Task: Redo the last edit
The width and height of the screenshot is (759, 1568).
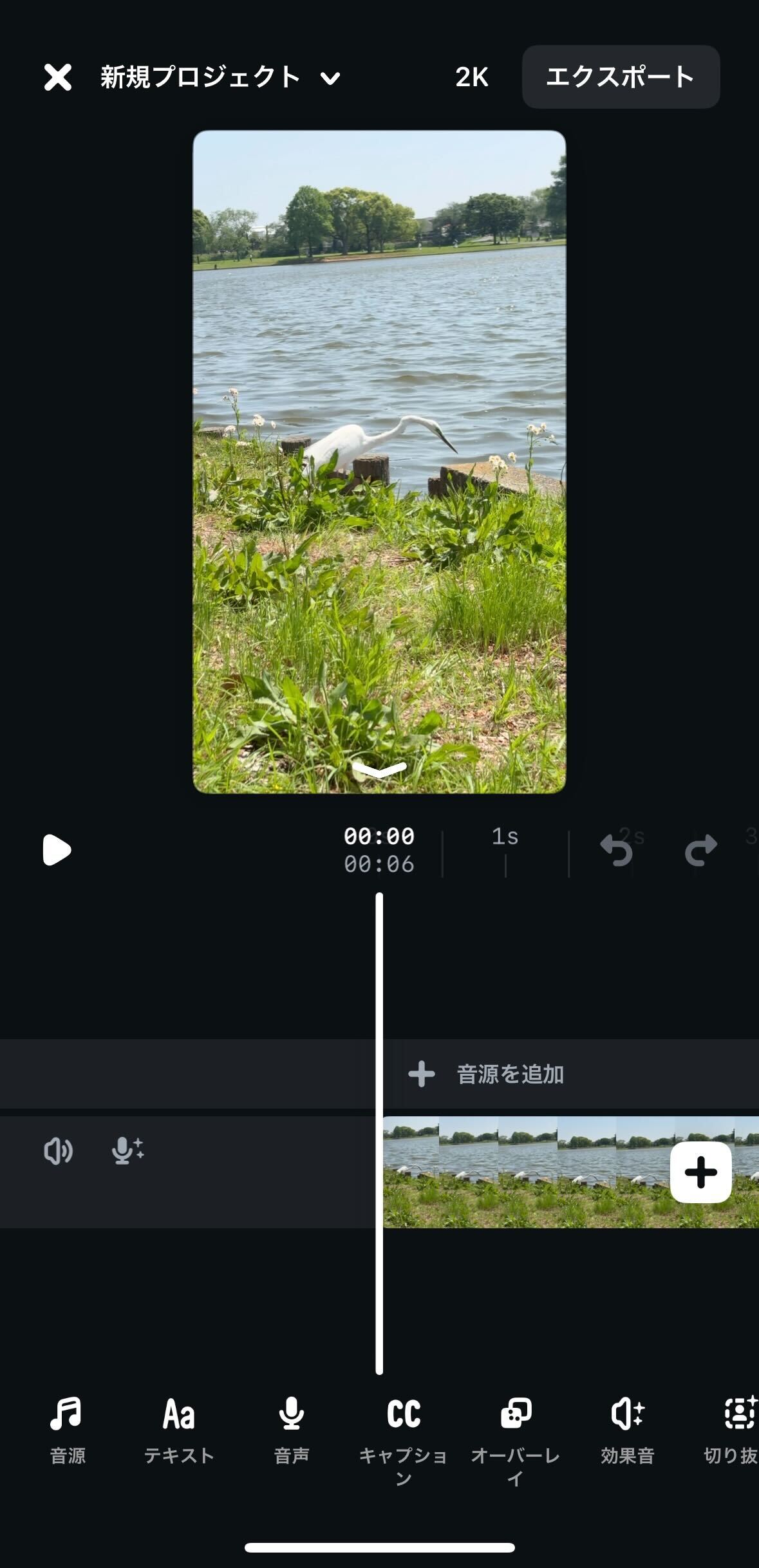Action: click(700, 850)
